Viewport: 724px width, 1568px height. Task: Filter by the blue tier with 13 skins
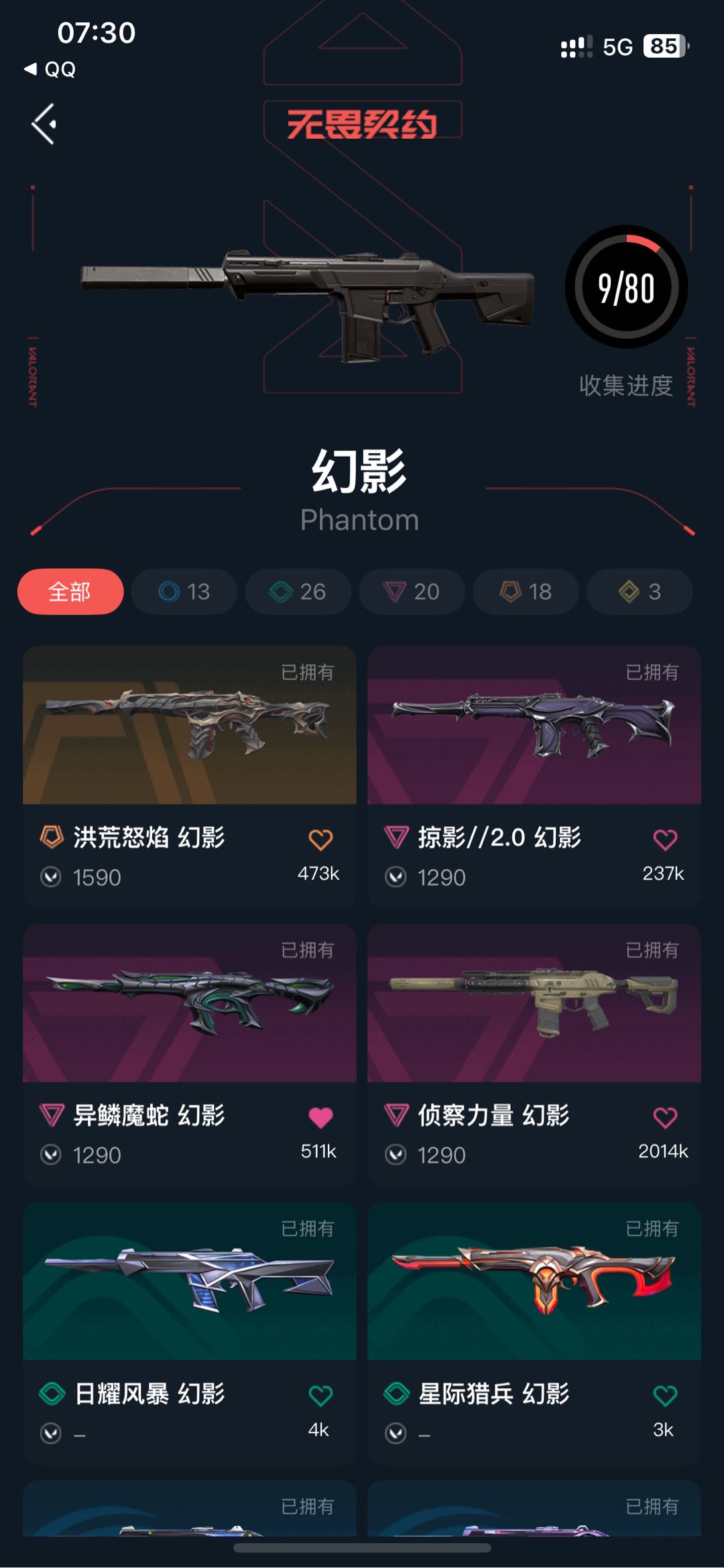click(x=184, y=592)
